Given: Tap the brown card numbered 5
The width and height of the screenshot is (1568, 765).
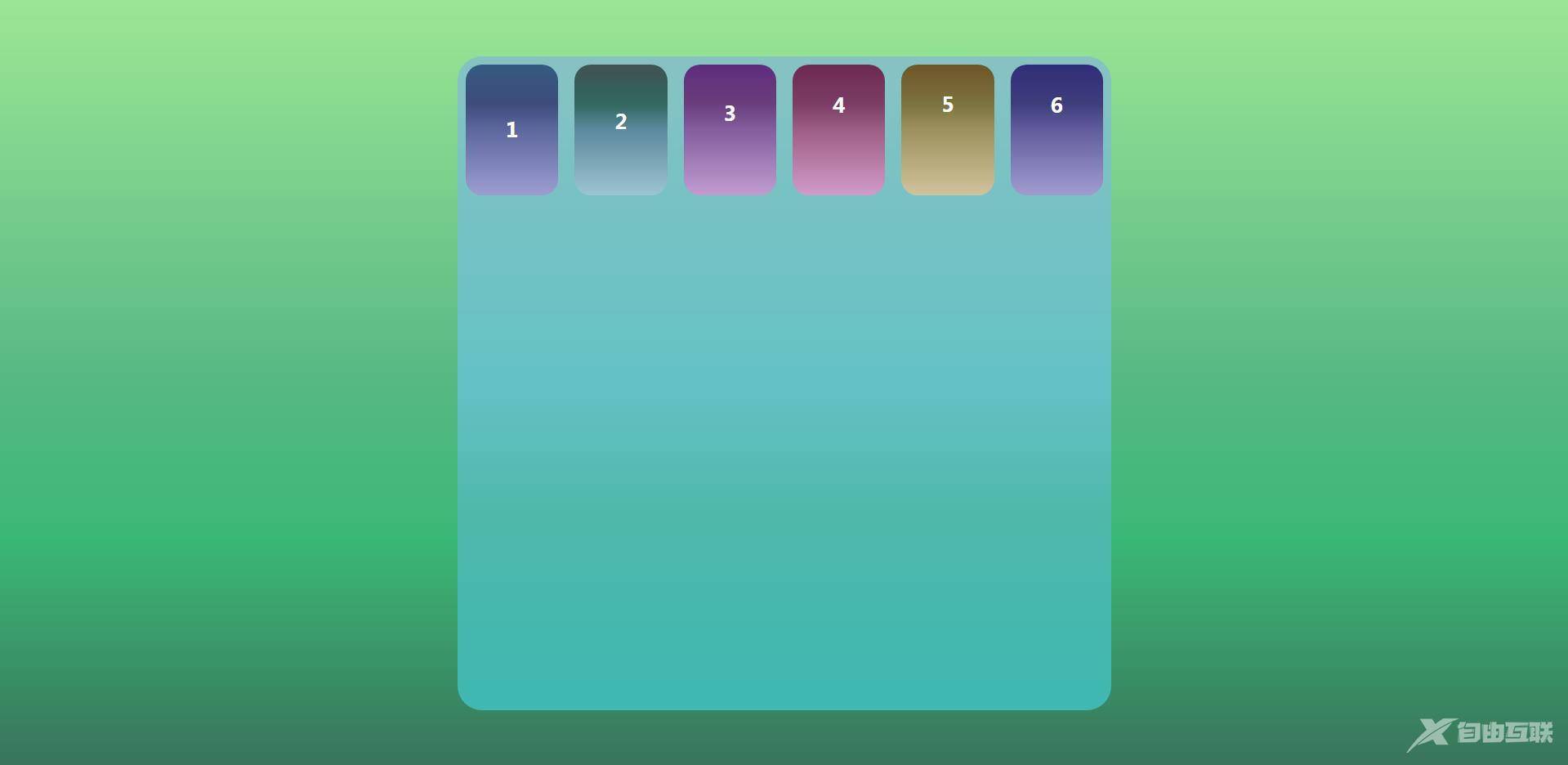Looking at the screenshot, I should pyautogui.click(x=947, y=130).
